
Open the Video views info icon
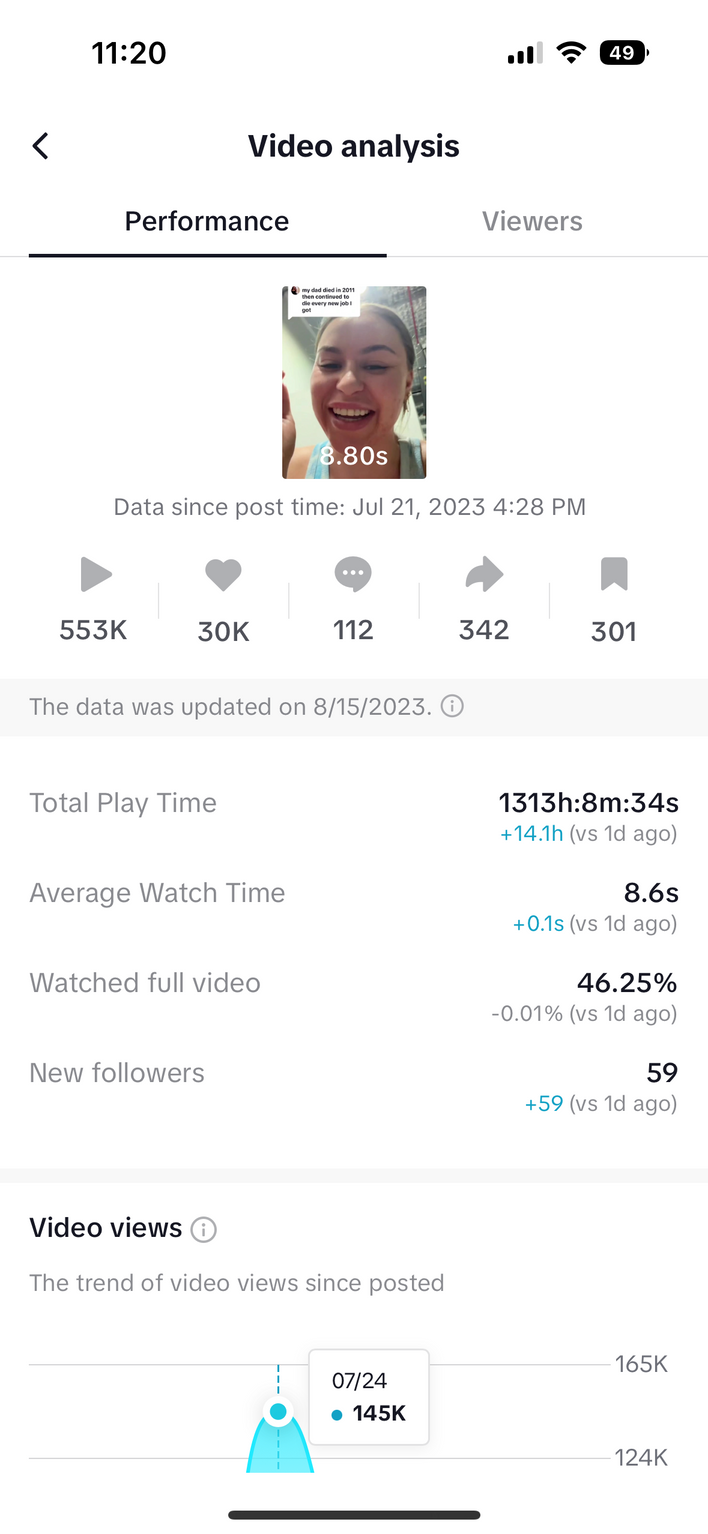204,1229
